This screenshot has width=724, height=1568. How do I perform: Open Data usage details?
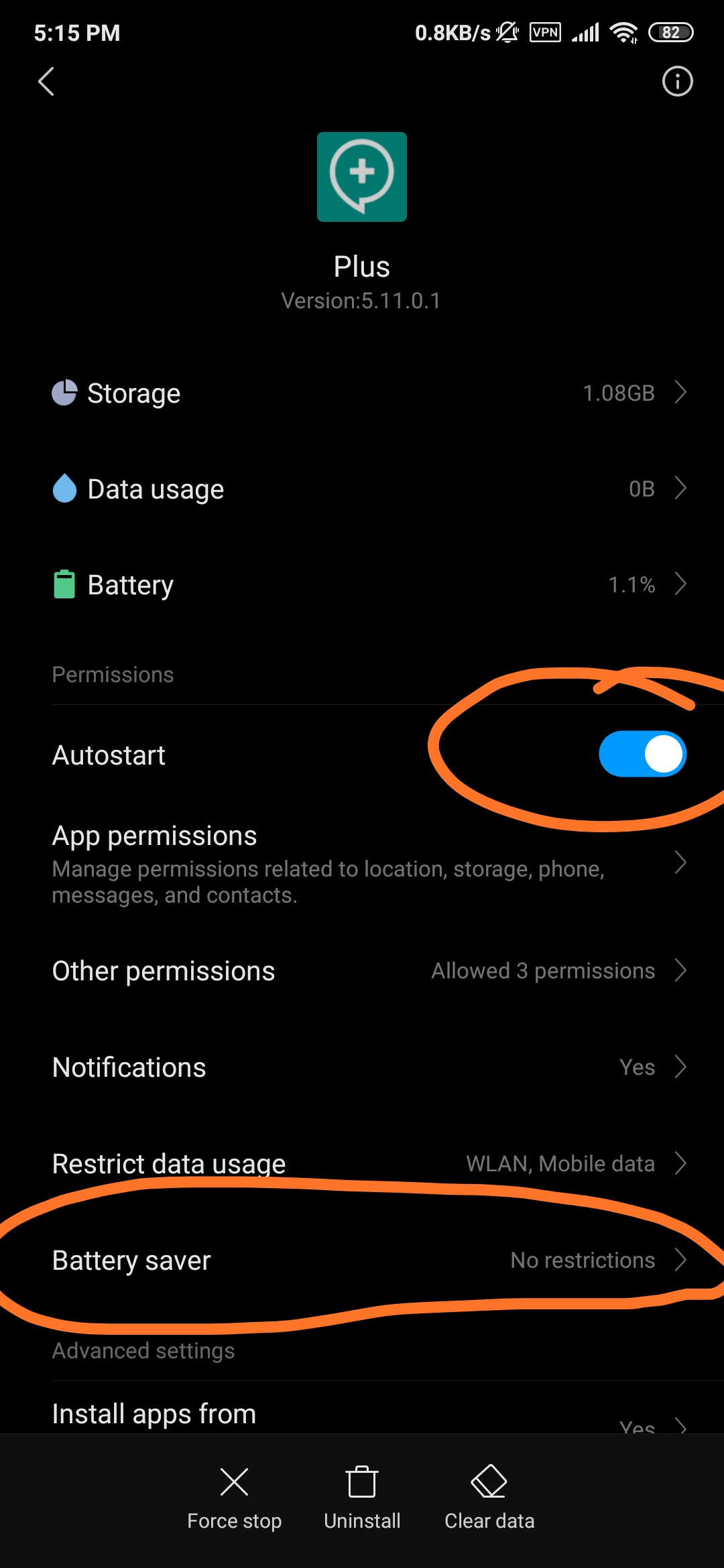click(x=362, y=489)
